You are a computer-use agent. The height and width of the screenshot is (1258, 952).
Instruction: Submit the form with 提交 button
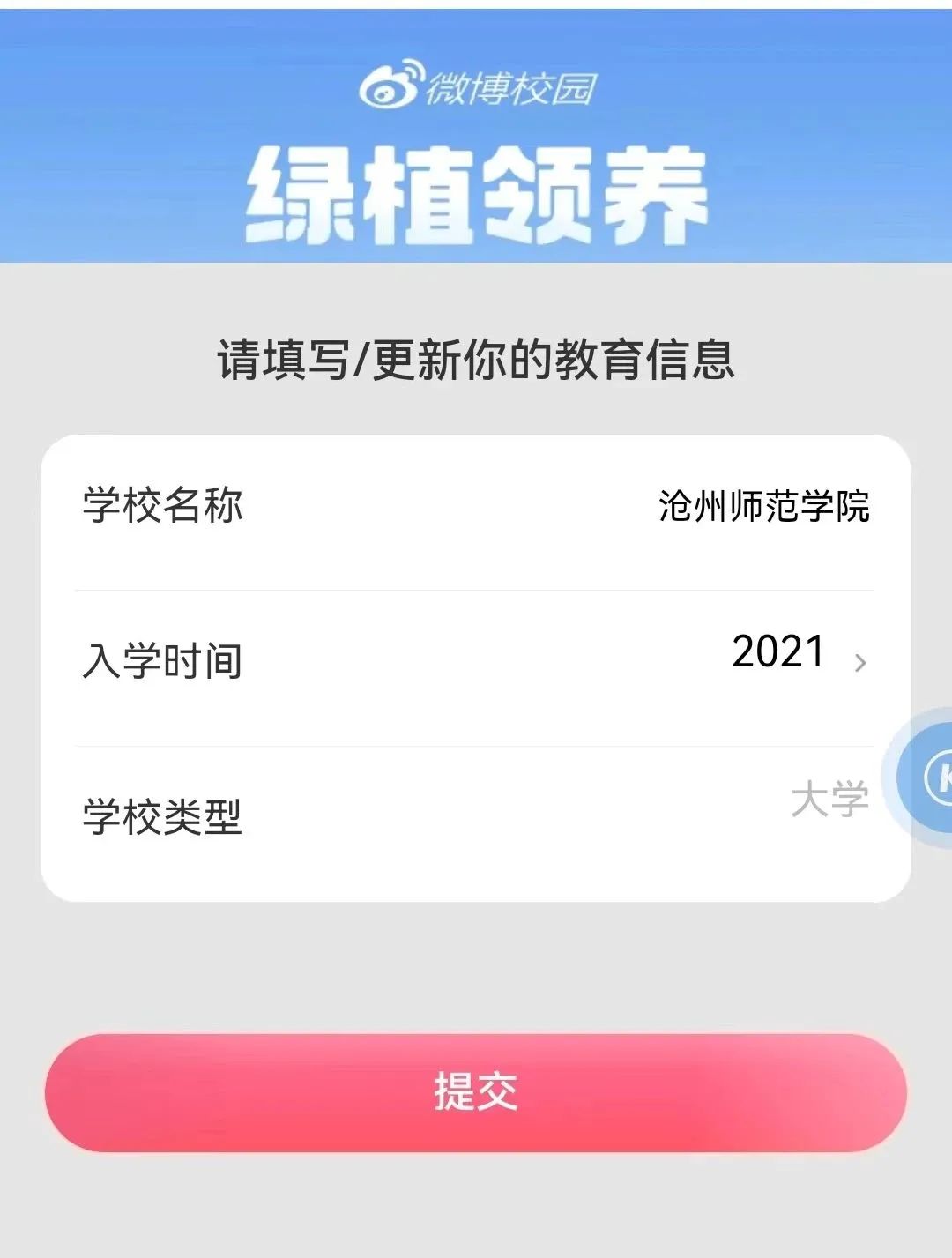pos(475,1092)
